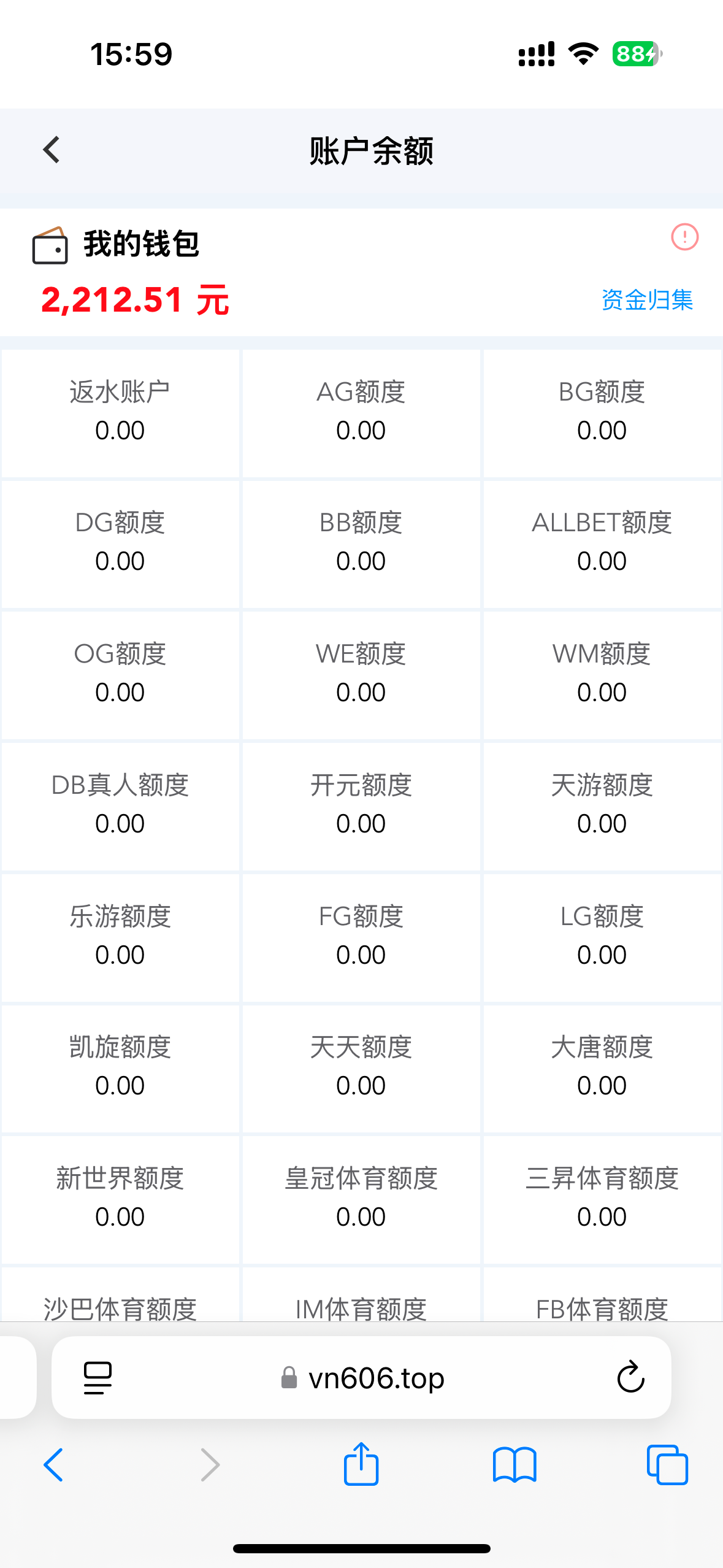The image size is (723, 1568).
Task: Open the AG额度 balance tile
Action: (x=361, y=413)
